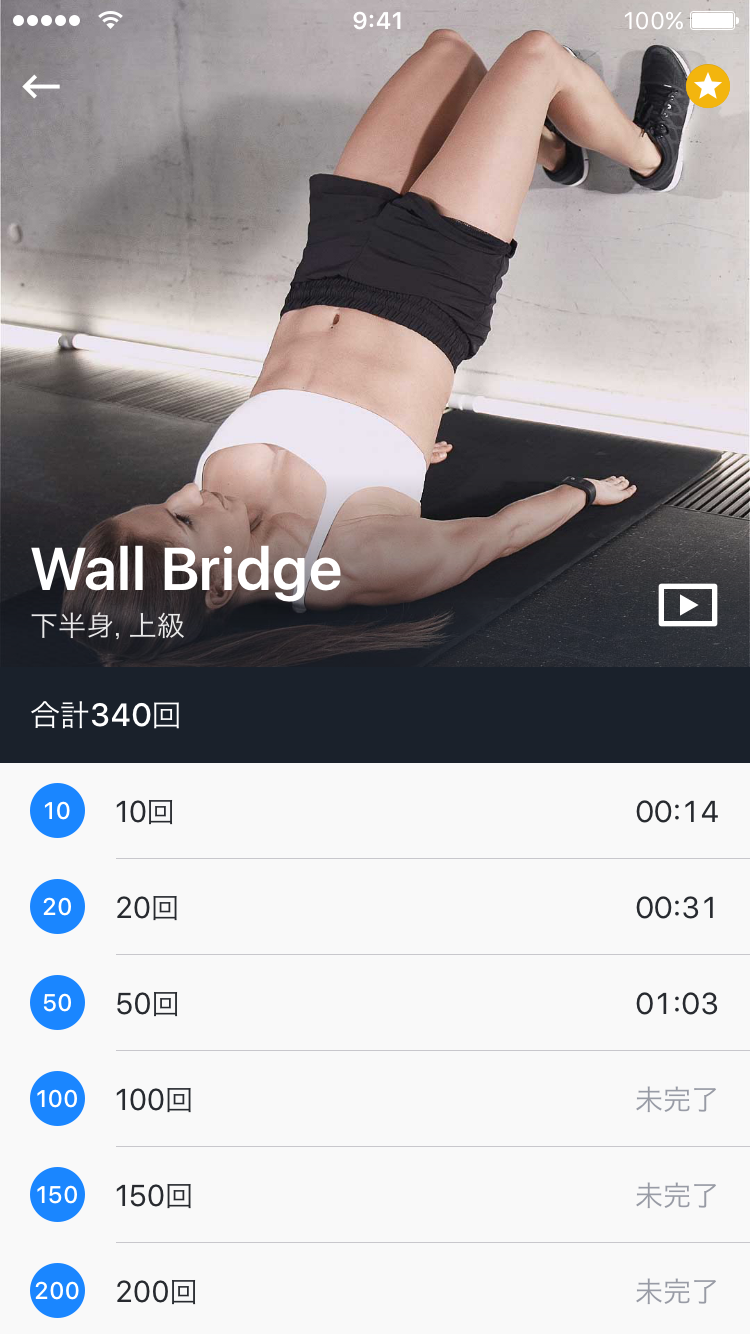The width and height of the screenshot is (750, 1334).
Task: Select the 200回 workout row
Action: (x=375, y=1291)
